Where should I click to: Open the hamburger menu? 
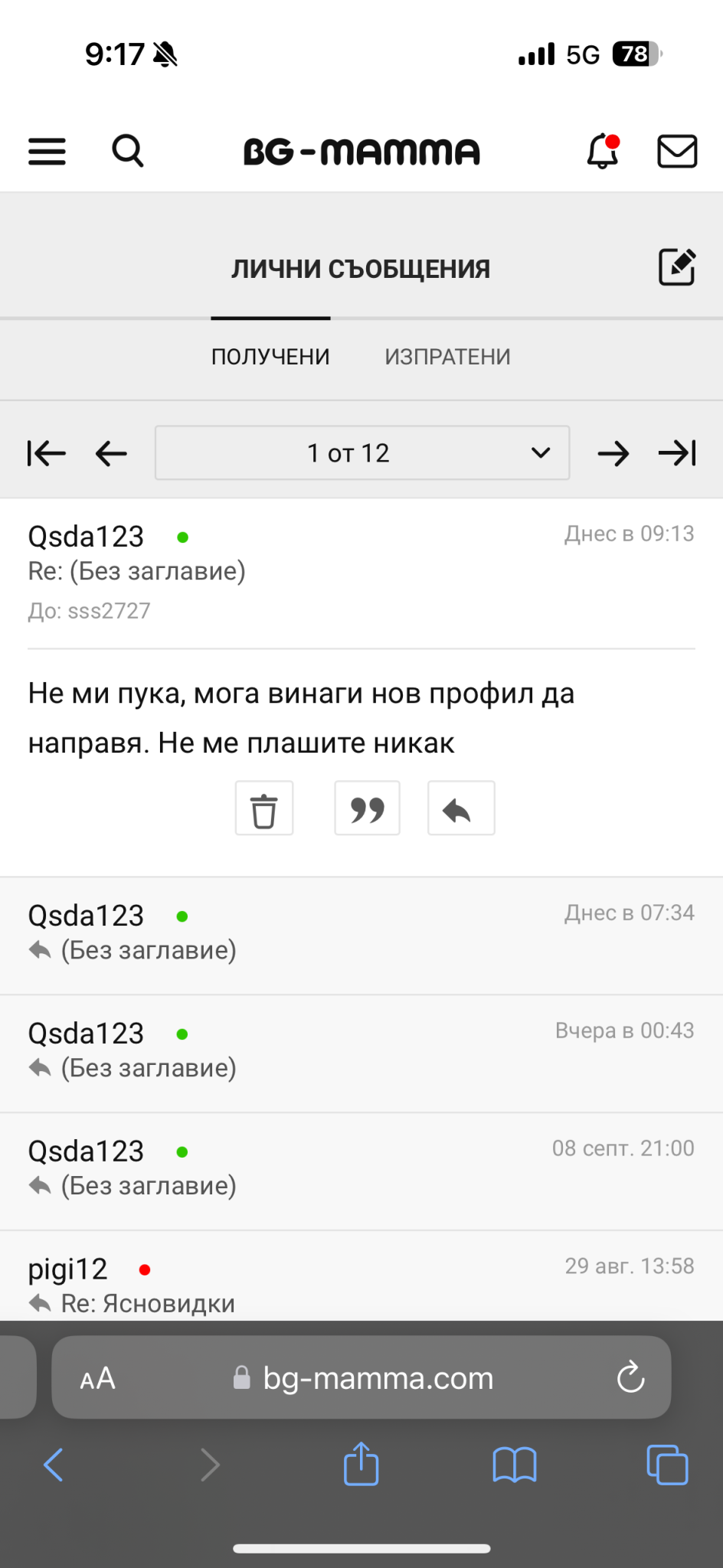[47, 151]
